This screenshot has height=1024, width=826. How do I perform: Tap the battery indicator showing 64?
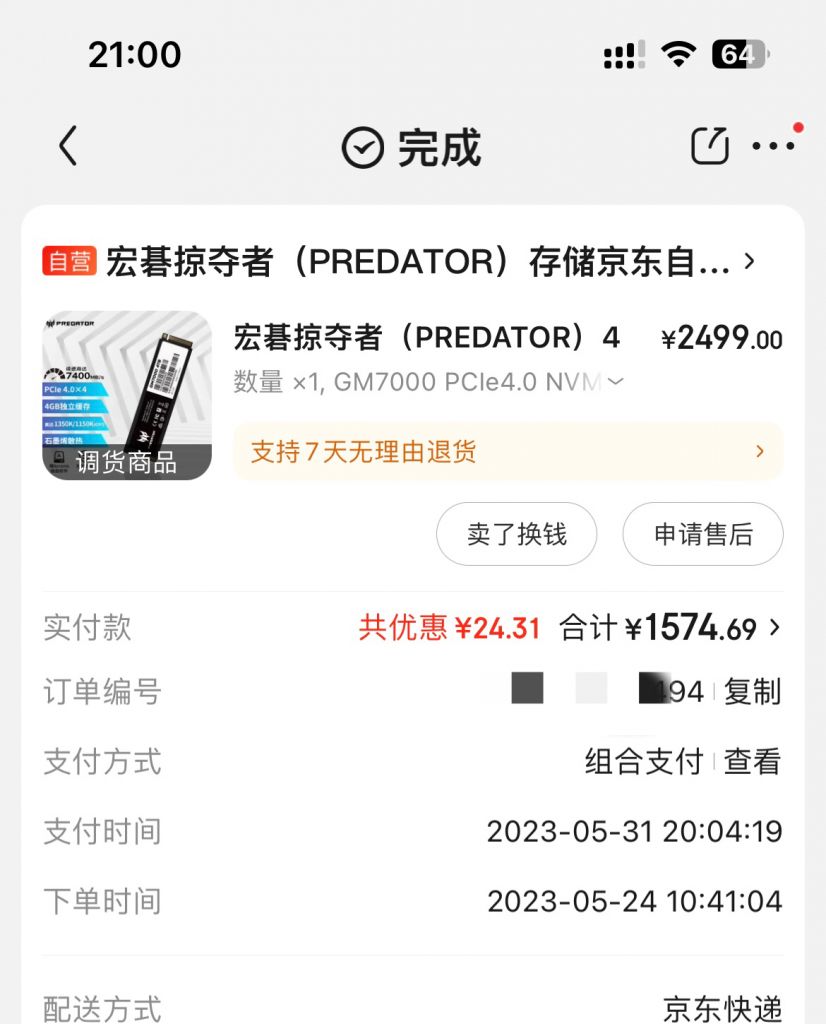741,55
